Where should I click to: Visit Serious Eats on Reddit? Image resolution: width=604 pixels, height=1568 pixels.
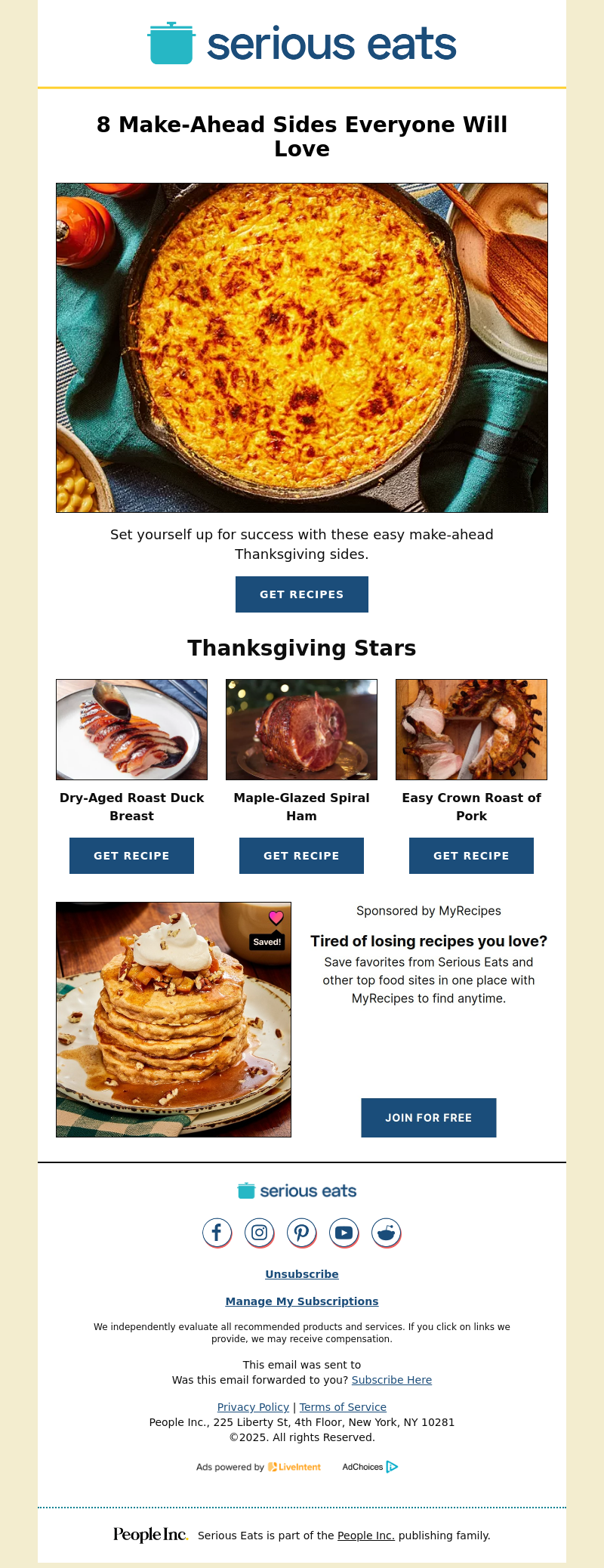[x=386, y=1233]
